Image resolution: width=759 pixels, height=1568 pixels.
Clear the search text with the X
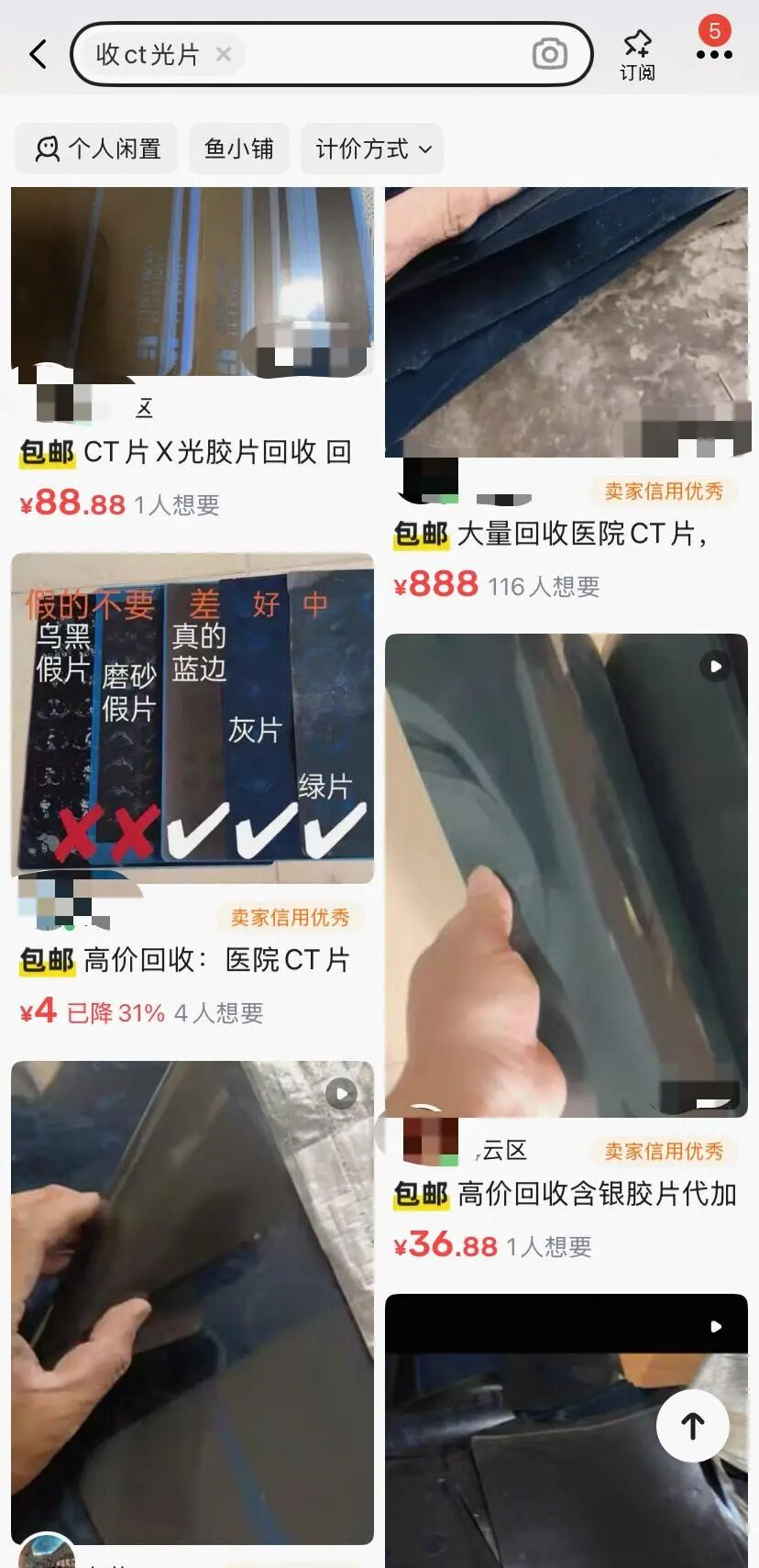tap(223, 55)
